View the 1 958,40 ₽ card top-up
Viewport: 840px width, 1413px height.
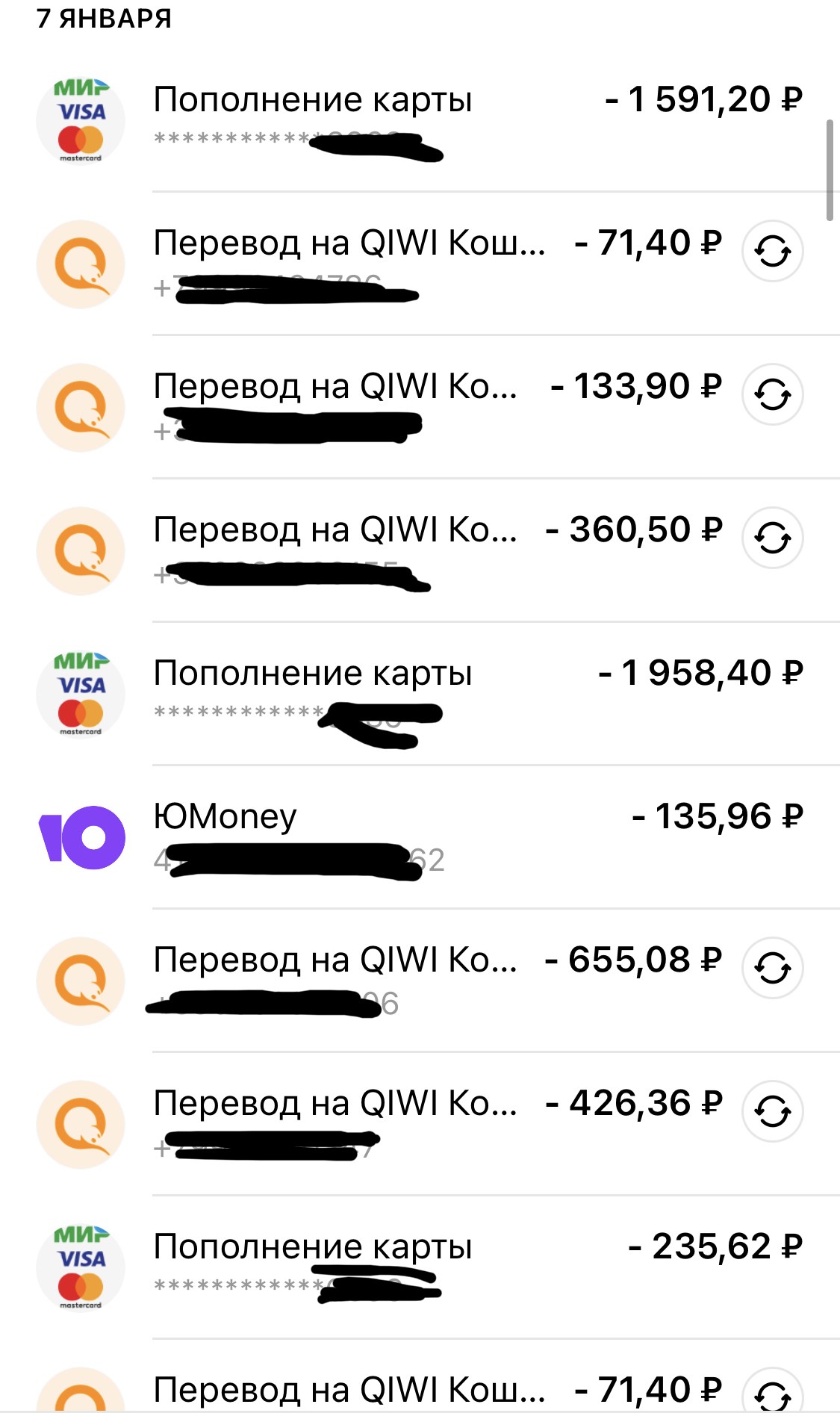[418, 693]
